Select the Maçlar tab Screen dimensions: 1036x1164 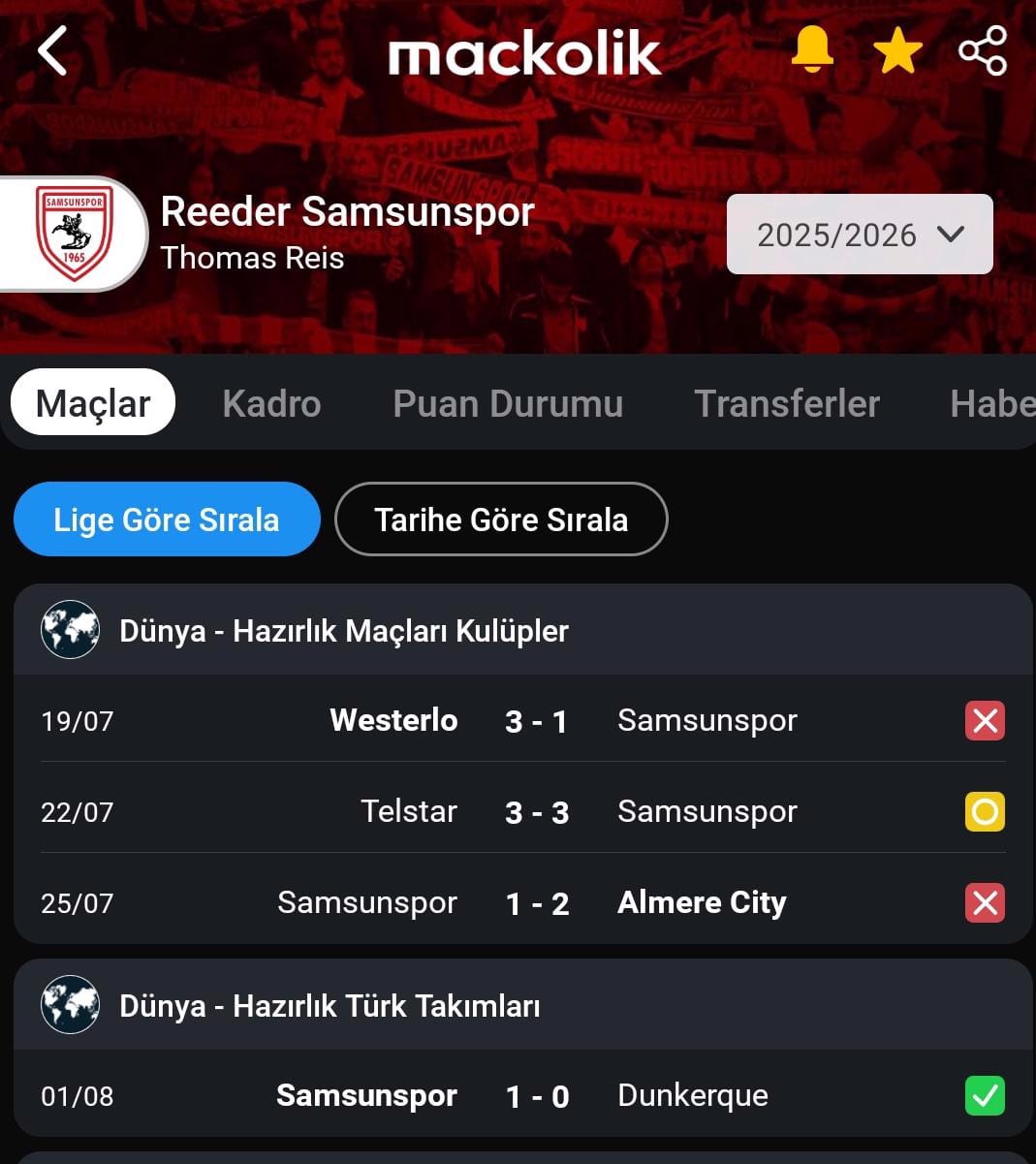point(93,403)
